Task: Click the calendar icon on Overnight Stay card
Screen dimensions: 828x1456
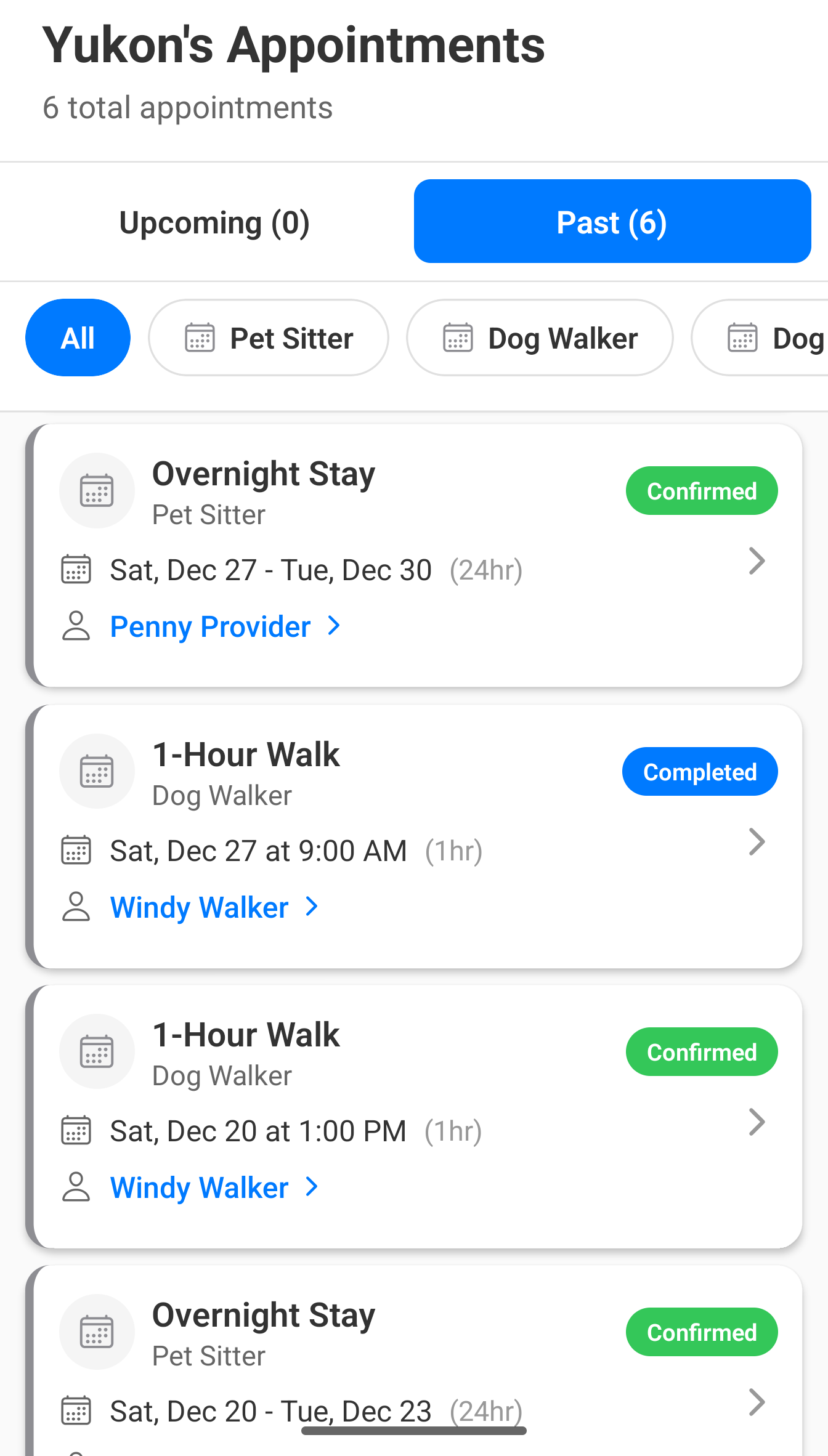Action: click(97, 490)
